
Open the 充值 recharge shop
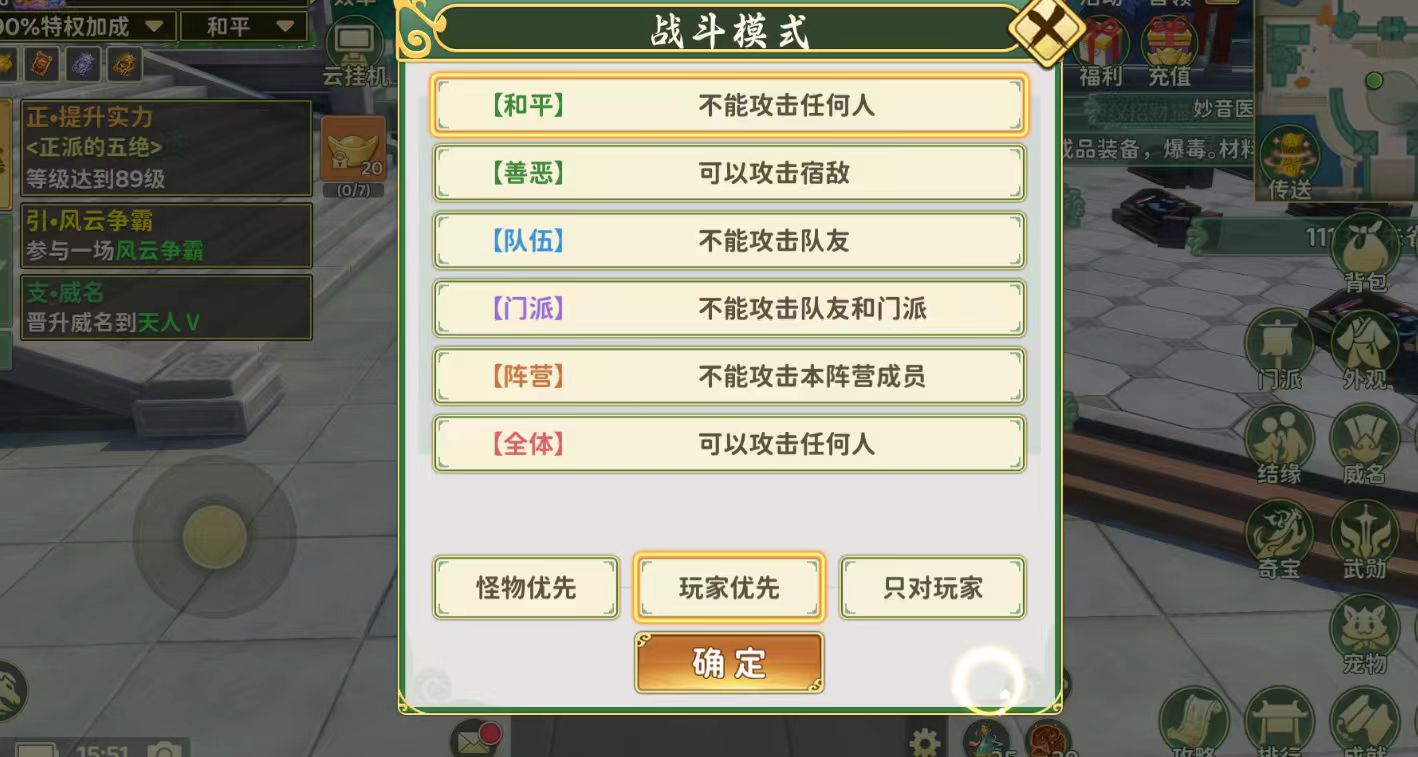(1170, 52)
